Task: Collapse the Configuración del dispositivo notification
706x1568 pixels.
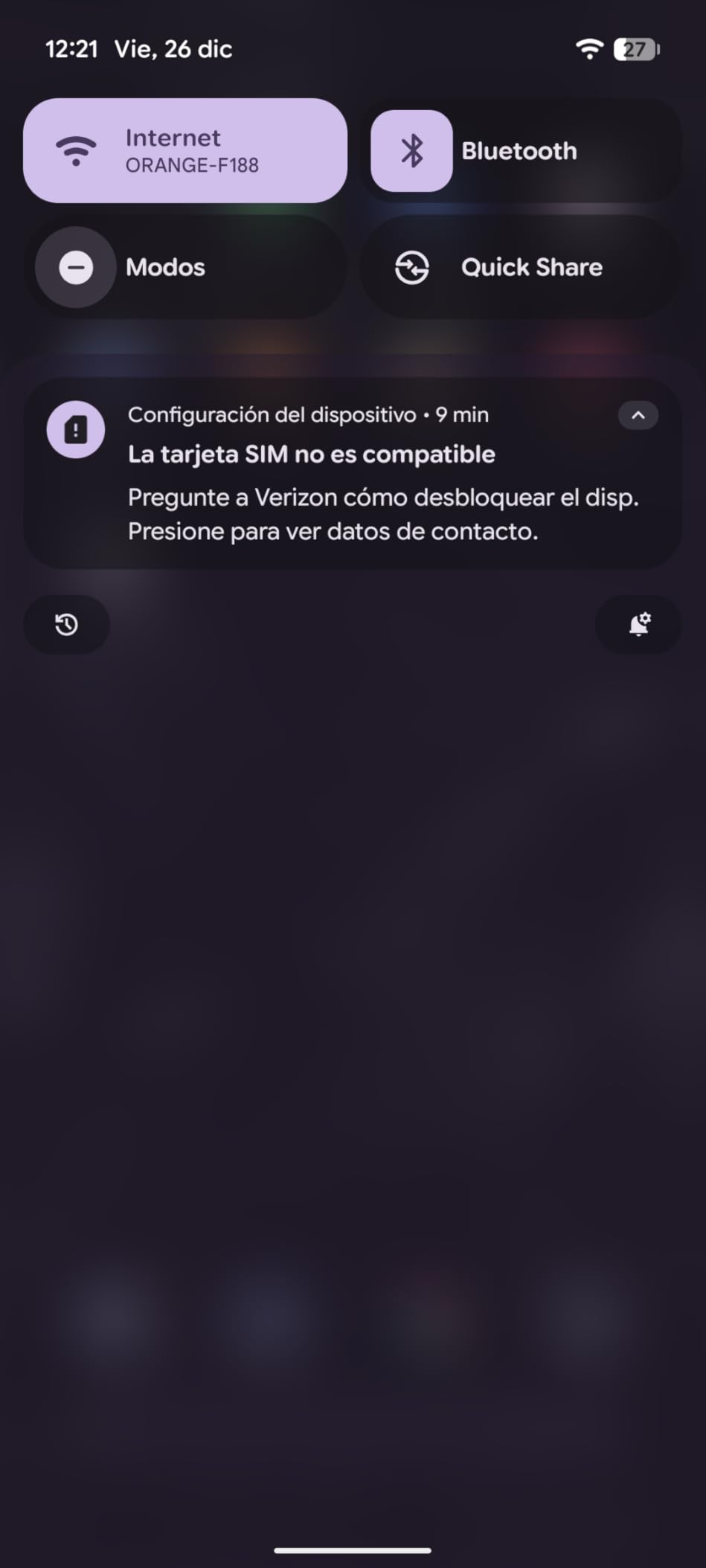Action: pos(638,415)
